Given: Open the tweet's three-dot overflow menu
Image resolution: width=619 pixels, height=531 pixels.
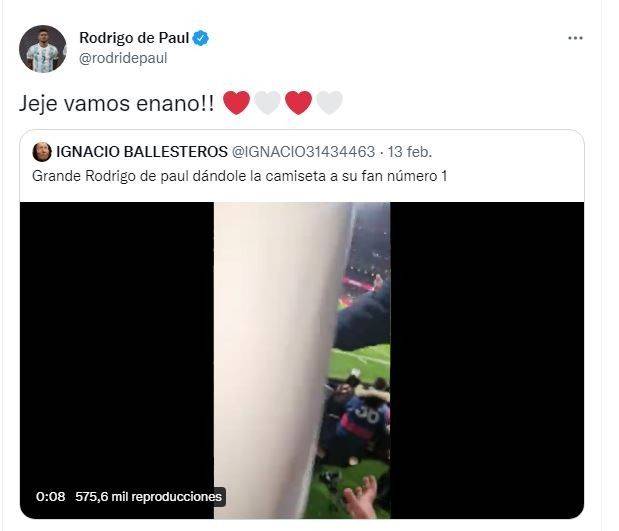Looking at the screenshot, I should [x=575, y=38].
